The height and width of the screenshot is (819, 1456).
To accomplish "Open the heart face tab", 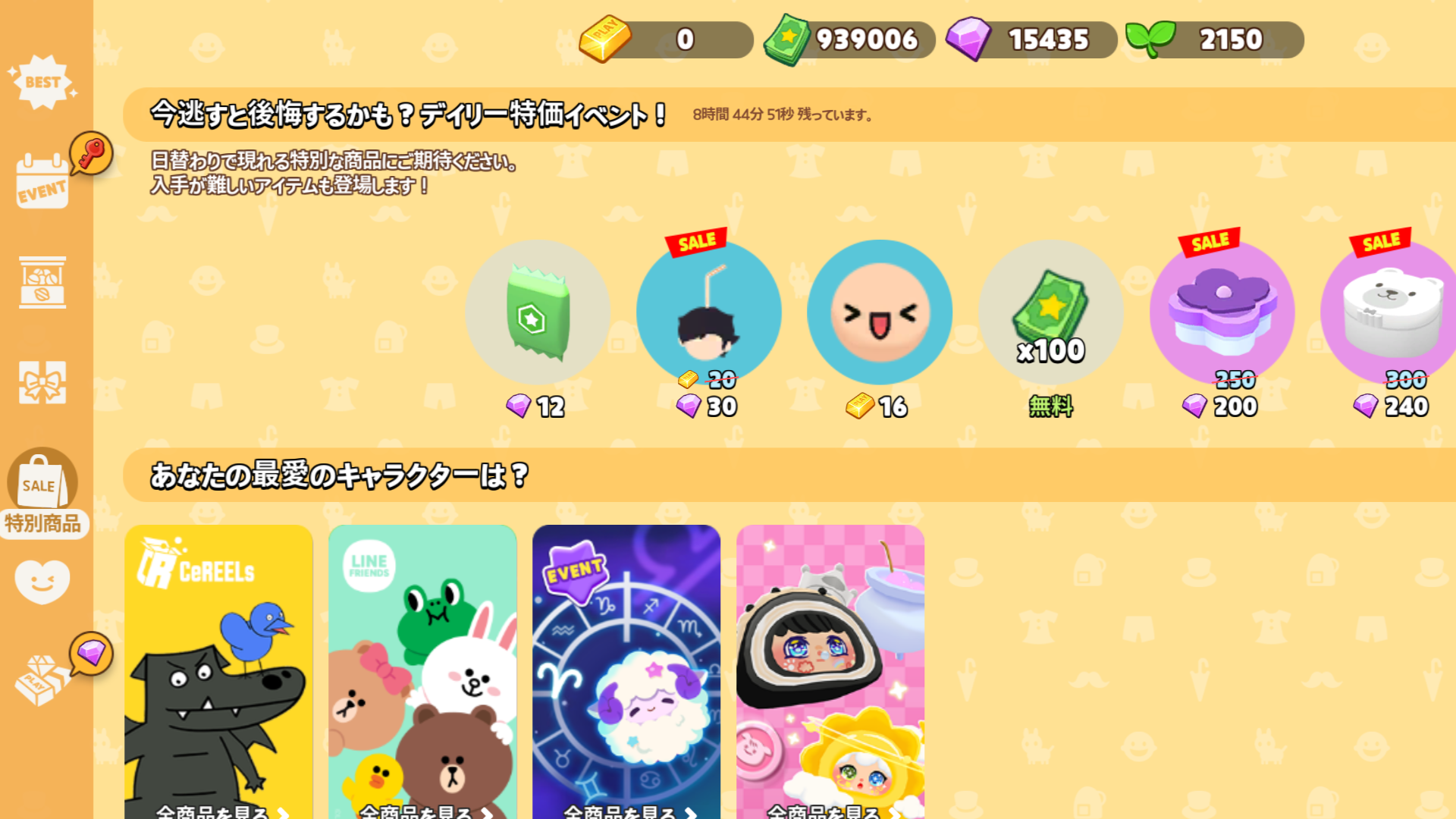I will [x=42, y=582].
